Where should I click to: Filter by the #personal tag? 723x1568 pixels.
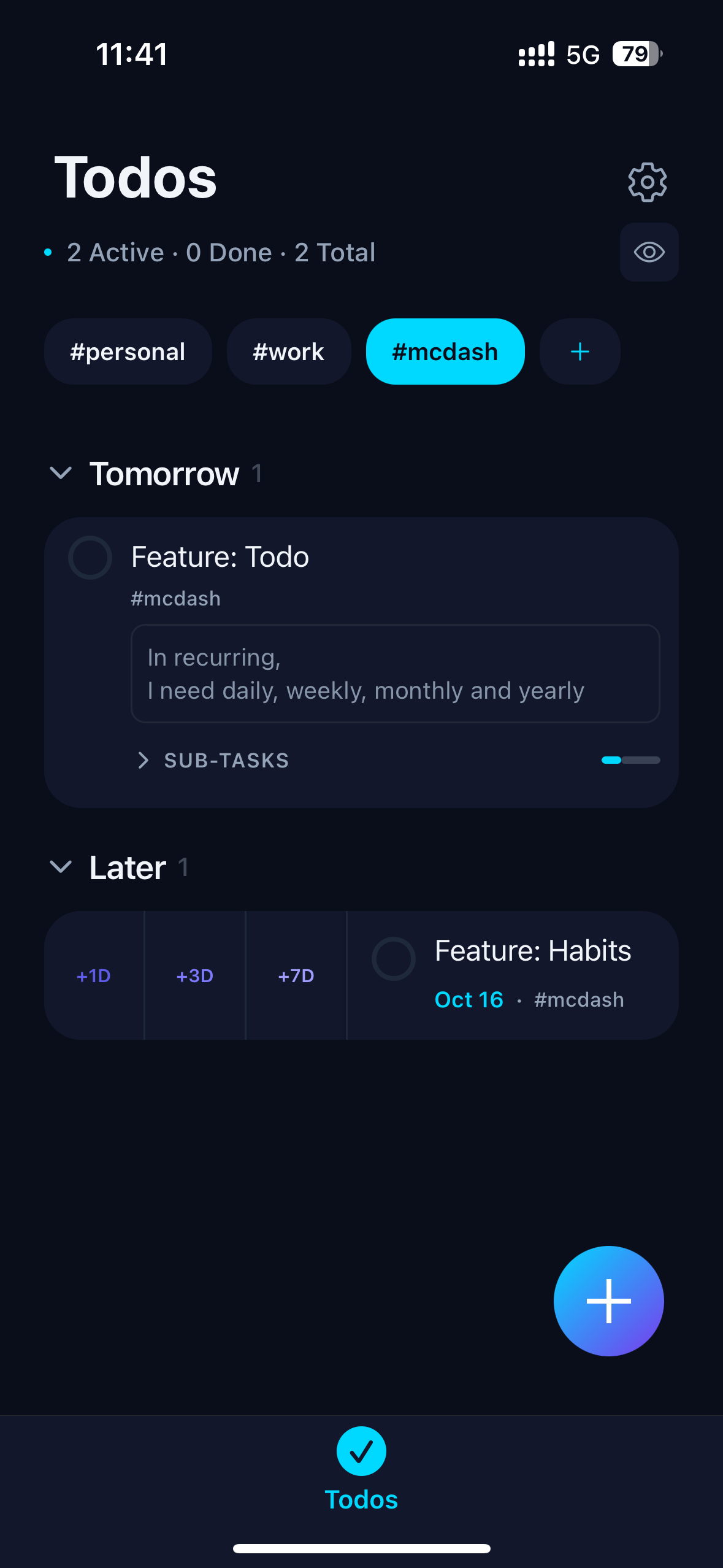pos(128,352)
